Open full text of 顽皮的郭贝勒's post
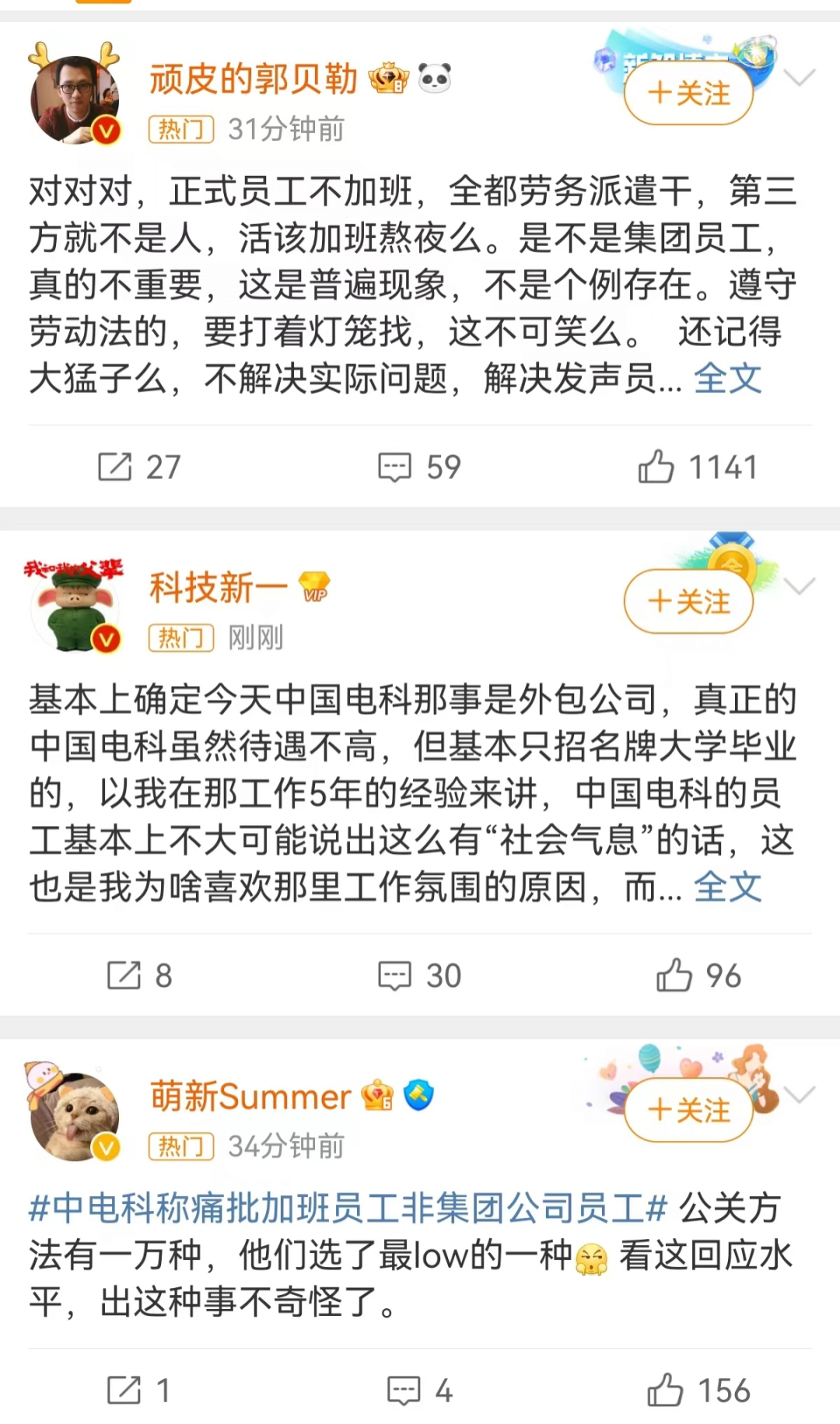Viewport: 840px width, 1424px height. pyautogui.click(x=727, y=379)
